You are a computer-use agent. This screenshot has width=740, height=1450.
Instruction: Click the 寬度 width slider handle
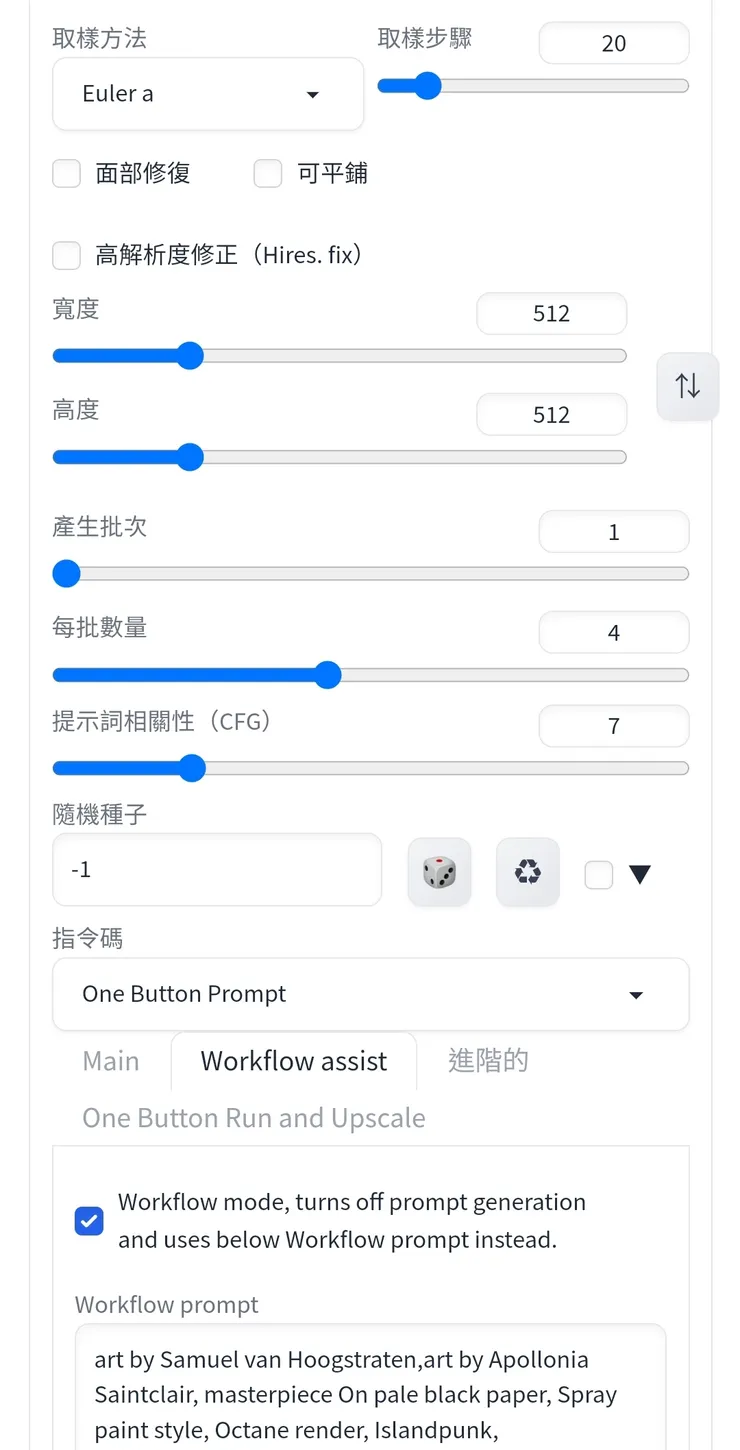191,355
